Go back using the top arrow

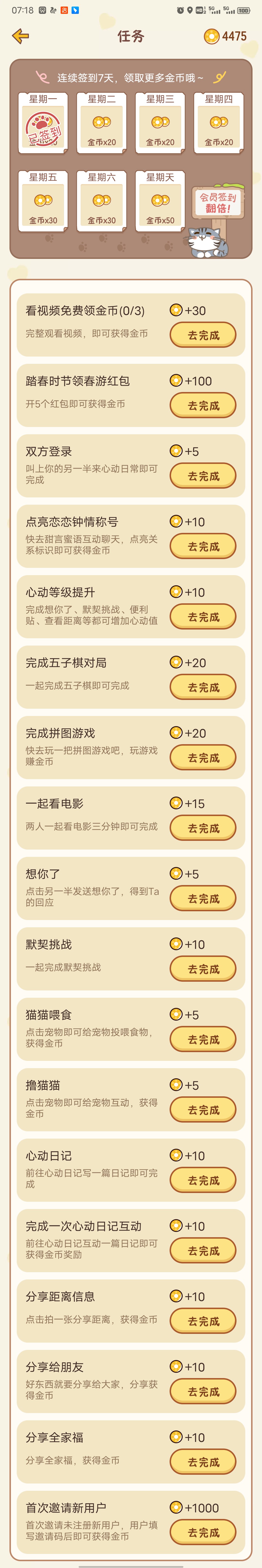(21, 36)
